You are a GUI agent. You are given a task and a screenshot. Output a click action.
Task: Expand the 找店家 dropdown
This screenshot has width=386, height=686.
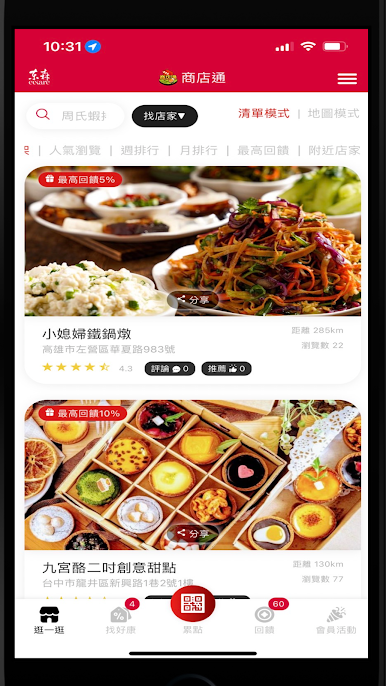[x=165, y=116]
